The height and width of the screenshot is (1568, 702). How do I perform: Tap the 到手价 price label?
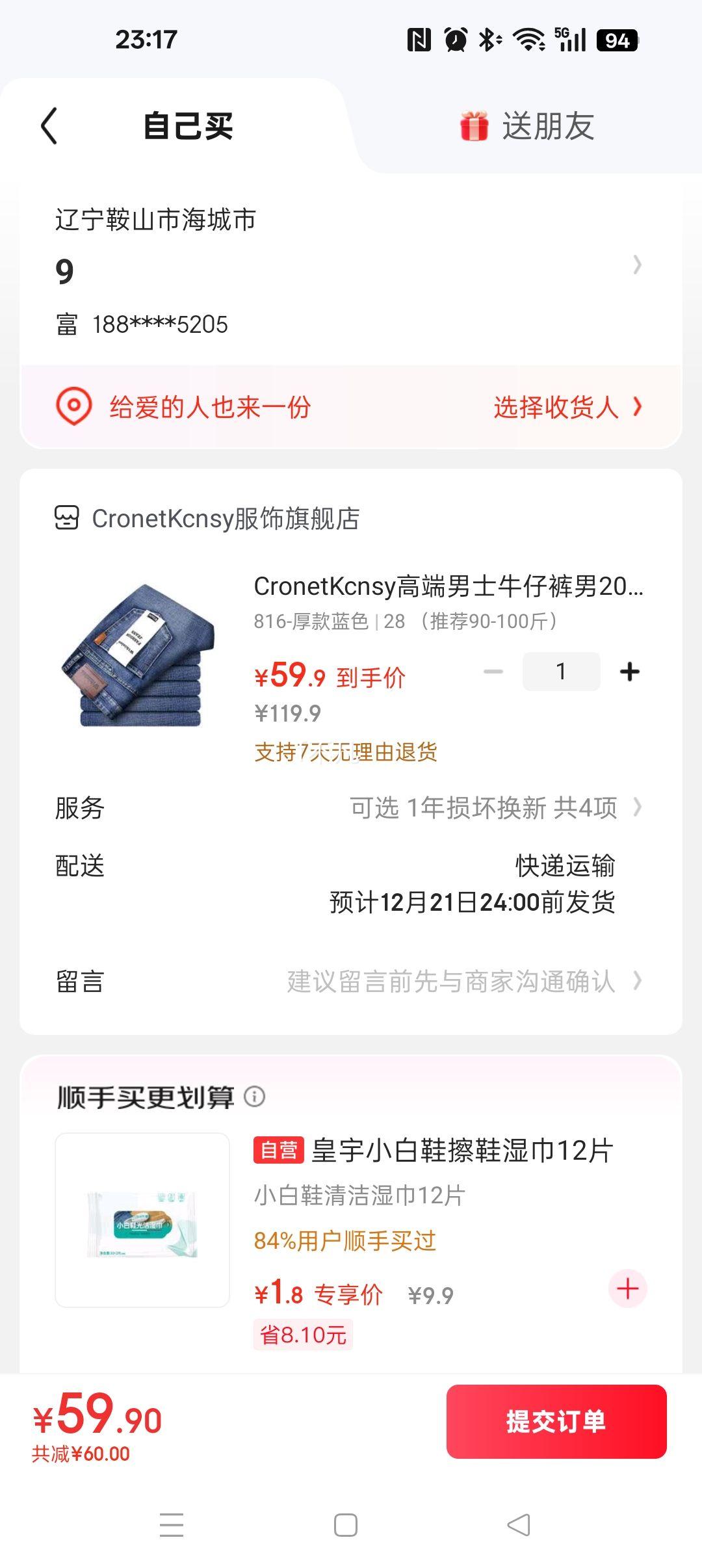point(371,677)
